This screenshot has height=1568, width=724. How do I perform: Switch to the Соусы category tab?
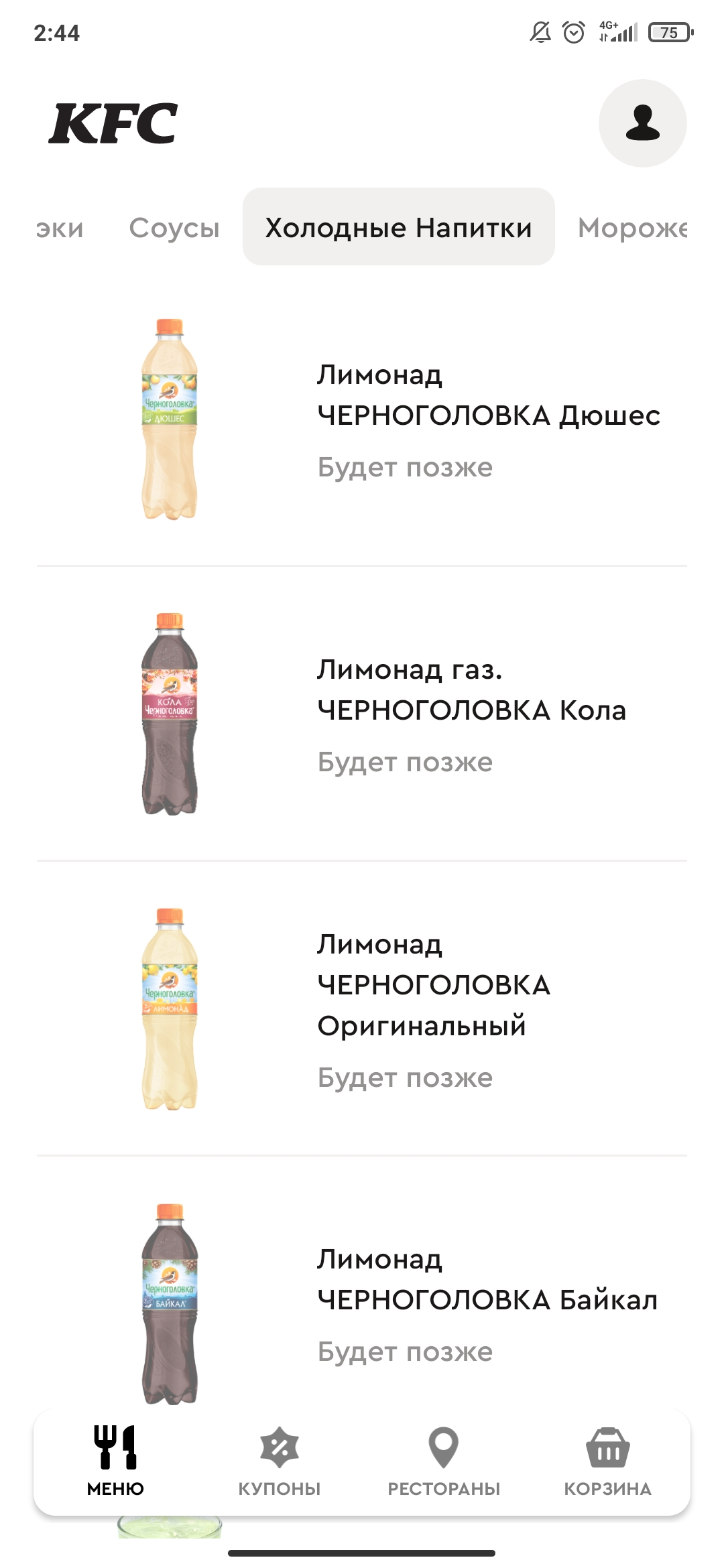tap(174, 228)
